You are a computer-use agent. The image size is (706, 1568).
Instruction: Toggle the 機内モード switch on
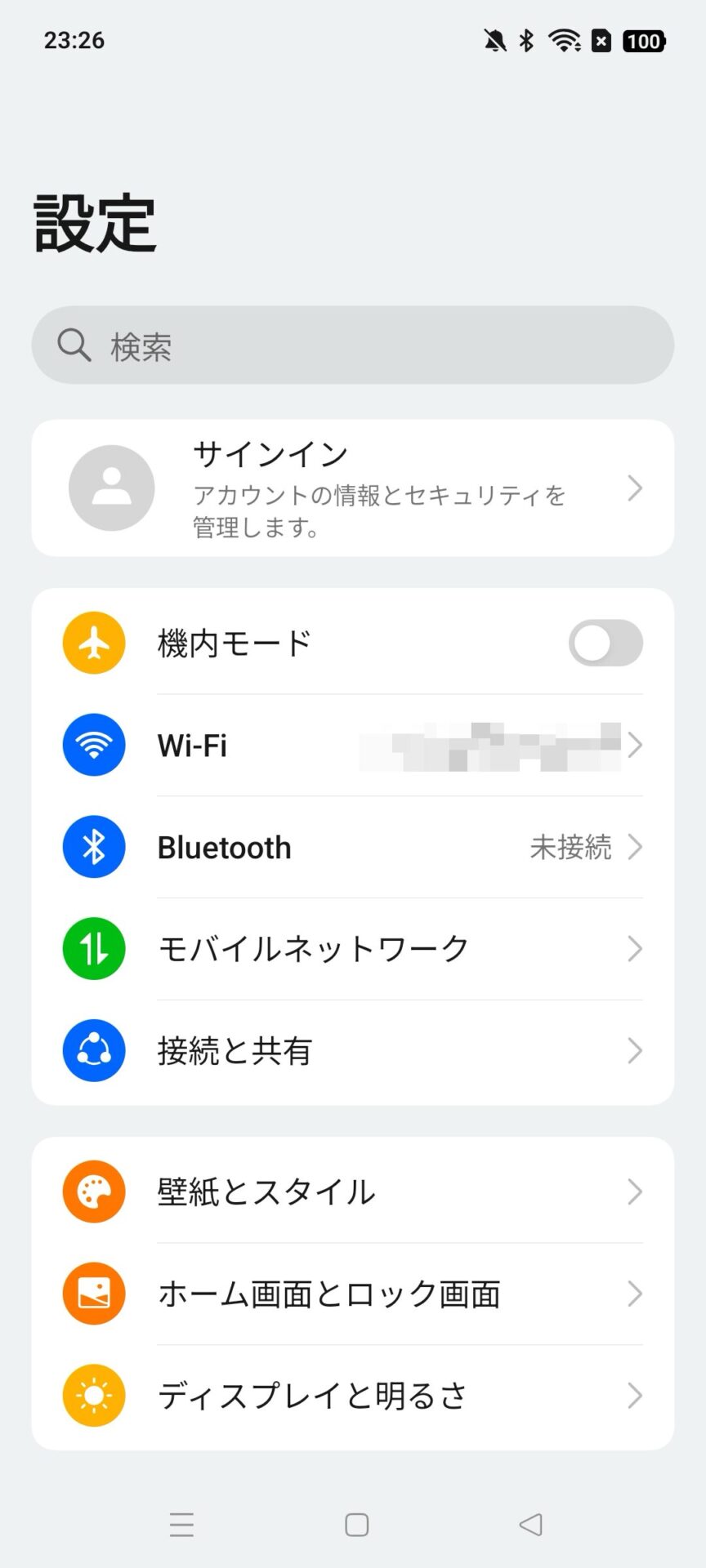(605, 644)
